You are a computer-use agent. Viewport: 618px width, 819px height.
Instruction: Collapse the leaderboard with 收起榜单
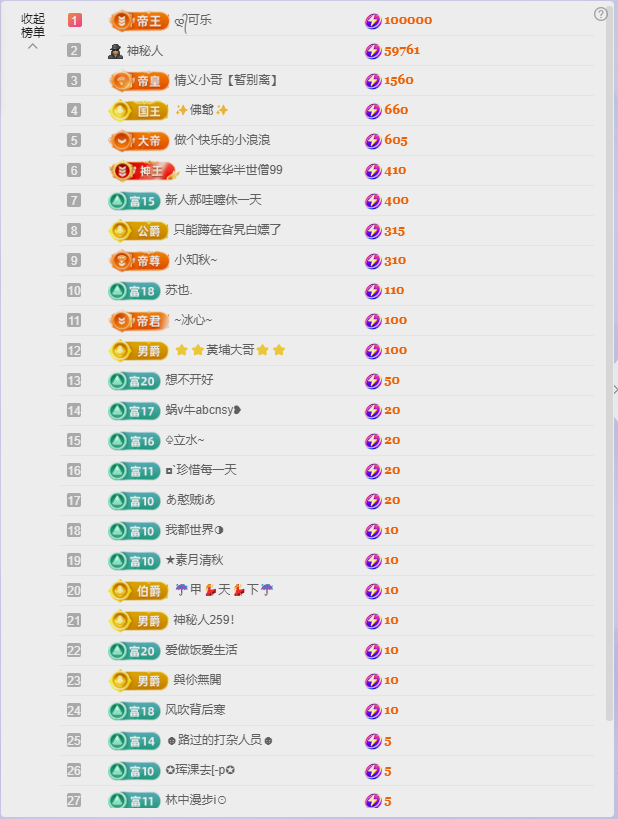tap(33, 28)
